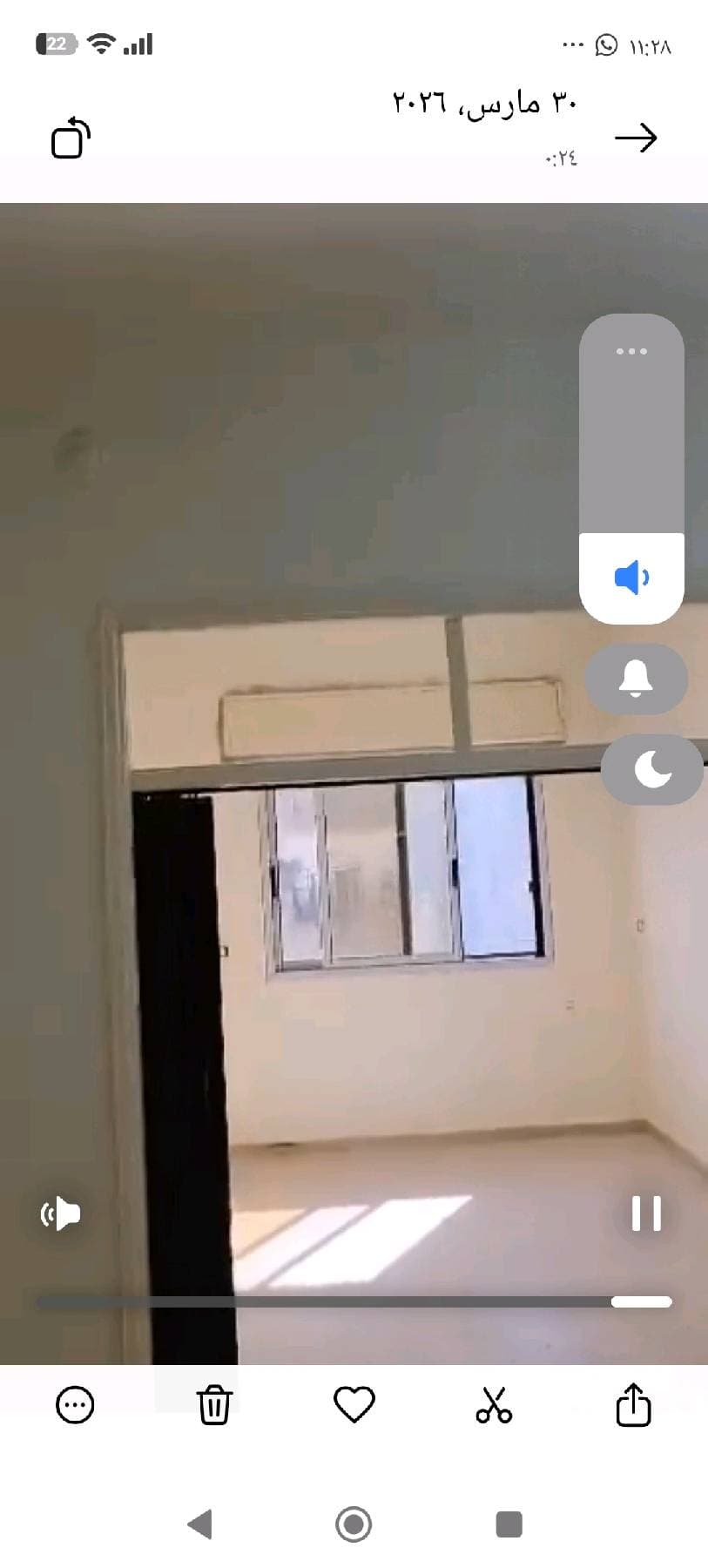Trim the video with scissors tool
This screenshot has width=708, height=1568.
494,1404
